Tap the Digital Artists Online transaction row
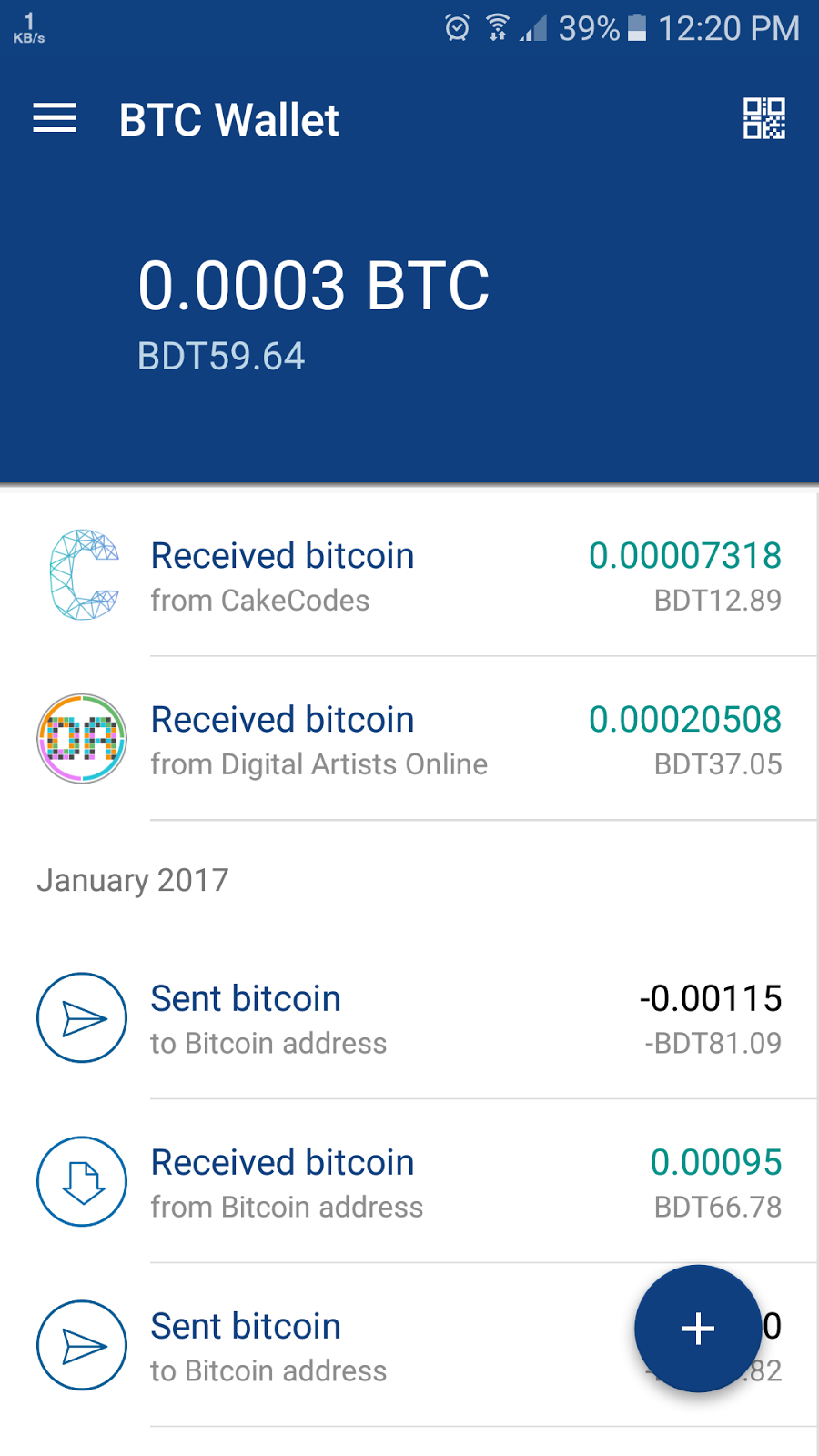Screen dimensions: 819x1456 409,739
